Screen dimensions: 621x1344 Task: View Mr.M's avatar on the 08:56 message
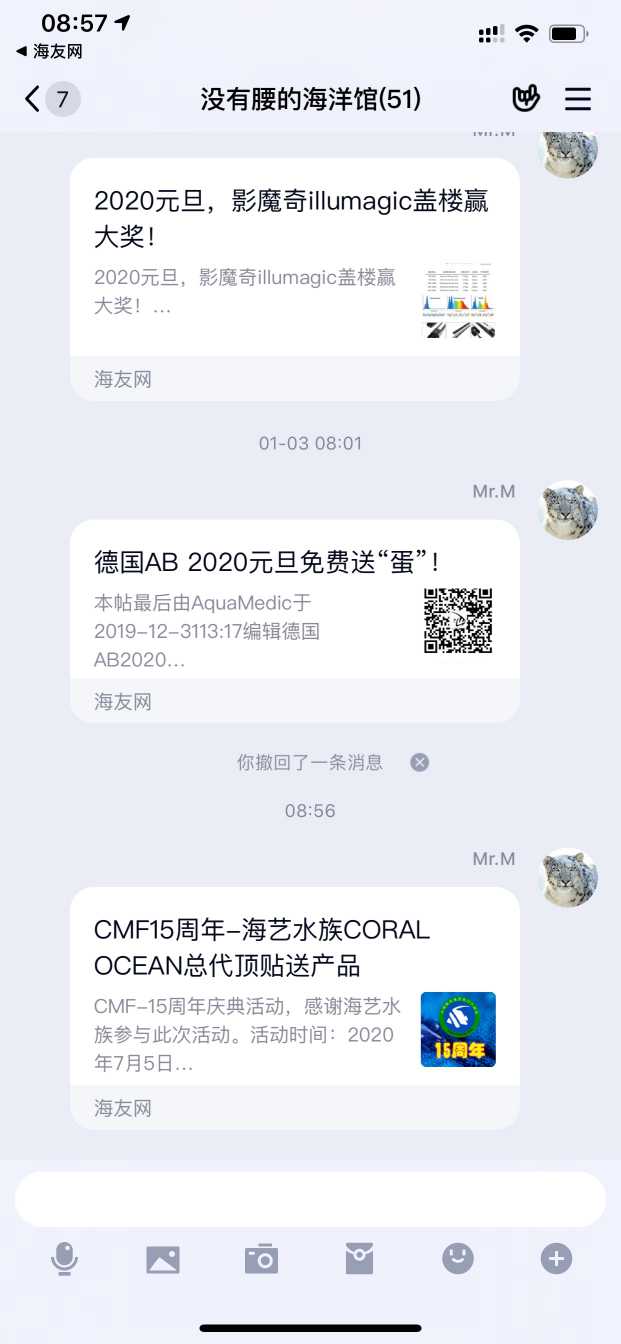tap(569, 878)
